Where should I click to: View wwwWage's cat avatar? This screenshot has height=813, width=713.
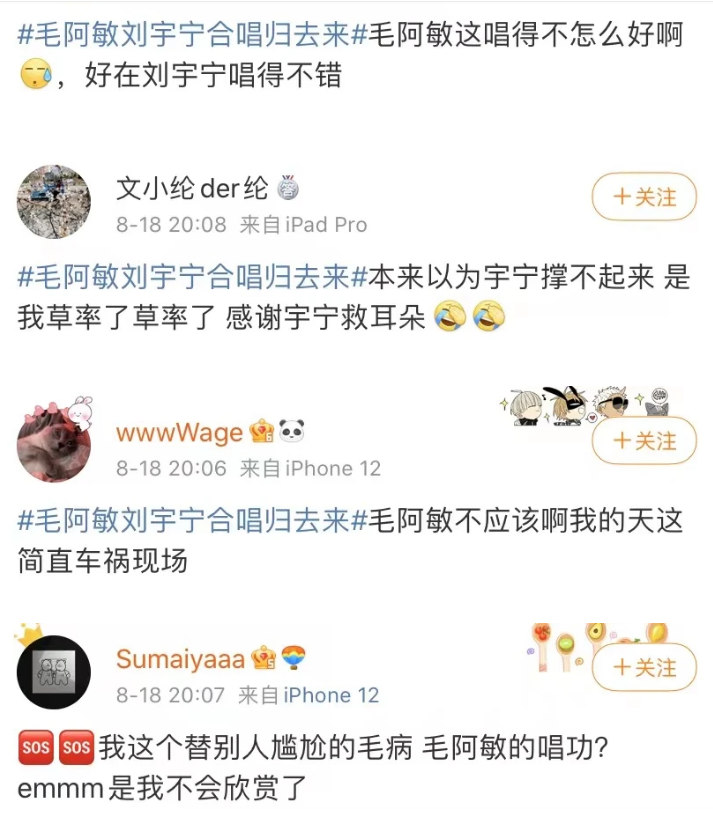click(x=54, y=443)
